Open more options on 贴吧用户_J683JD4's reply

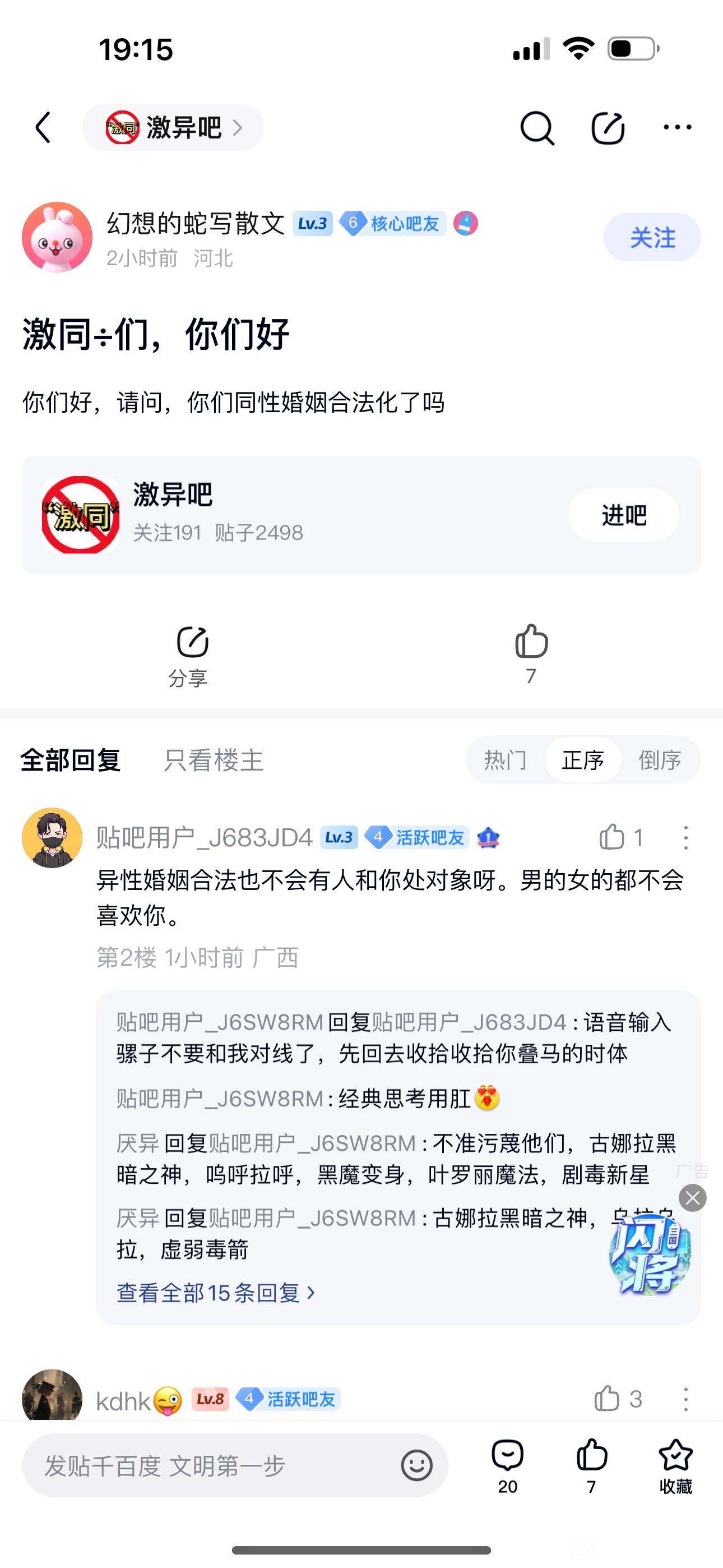pos(685,838)
